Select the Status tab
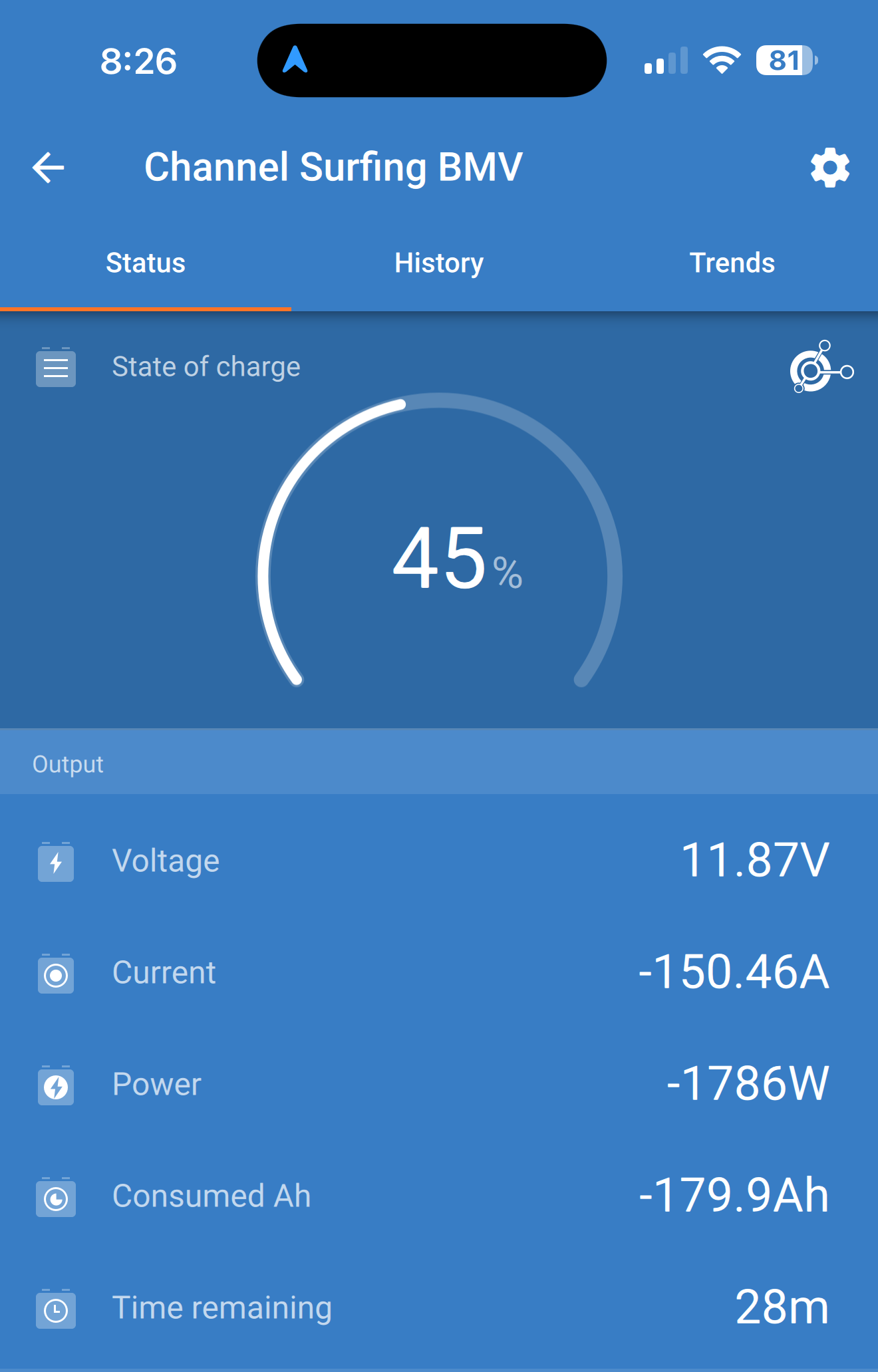The image size is (878, 1372). [146, 263]
